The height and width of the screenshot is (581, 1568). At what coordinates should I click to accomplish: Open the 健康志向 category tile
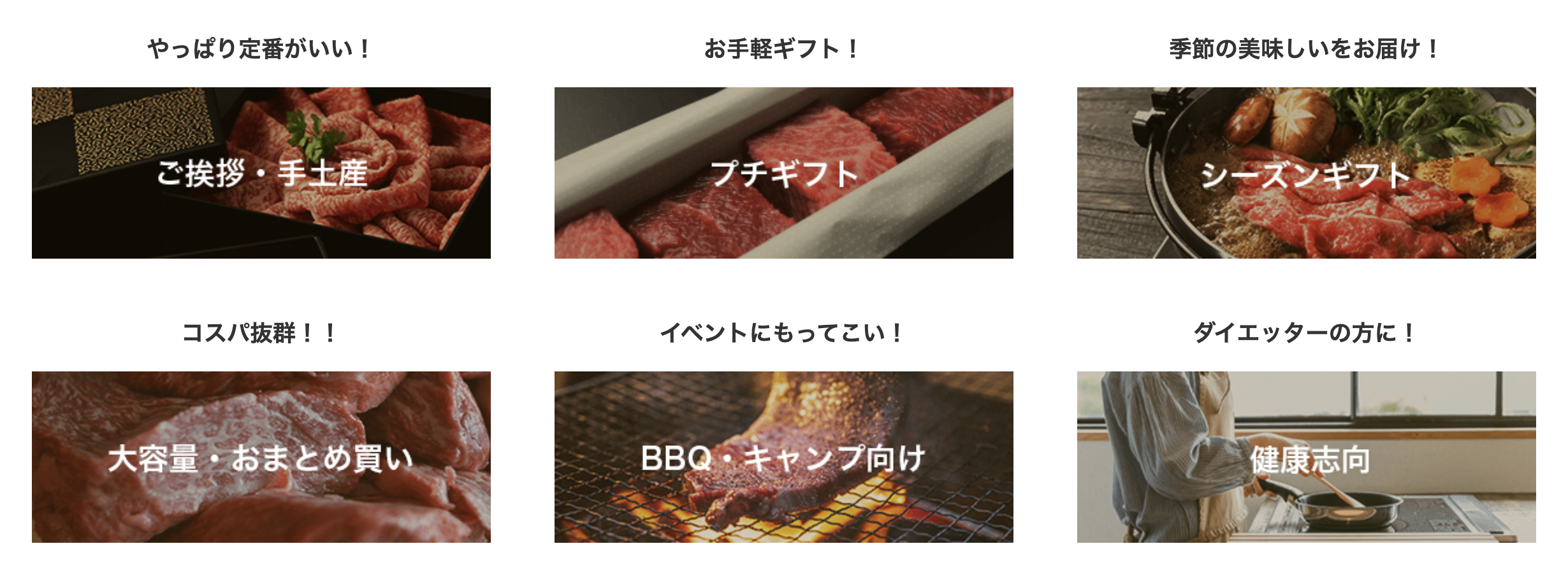pos(1306,457)
